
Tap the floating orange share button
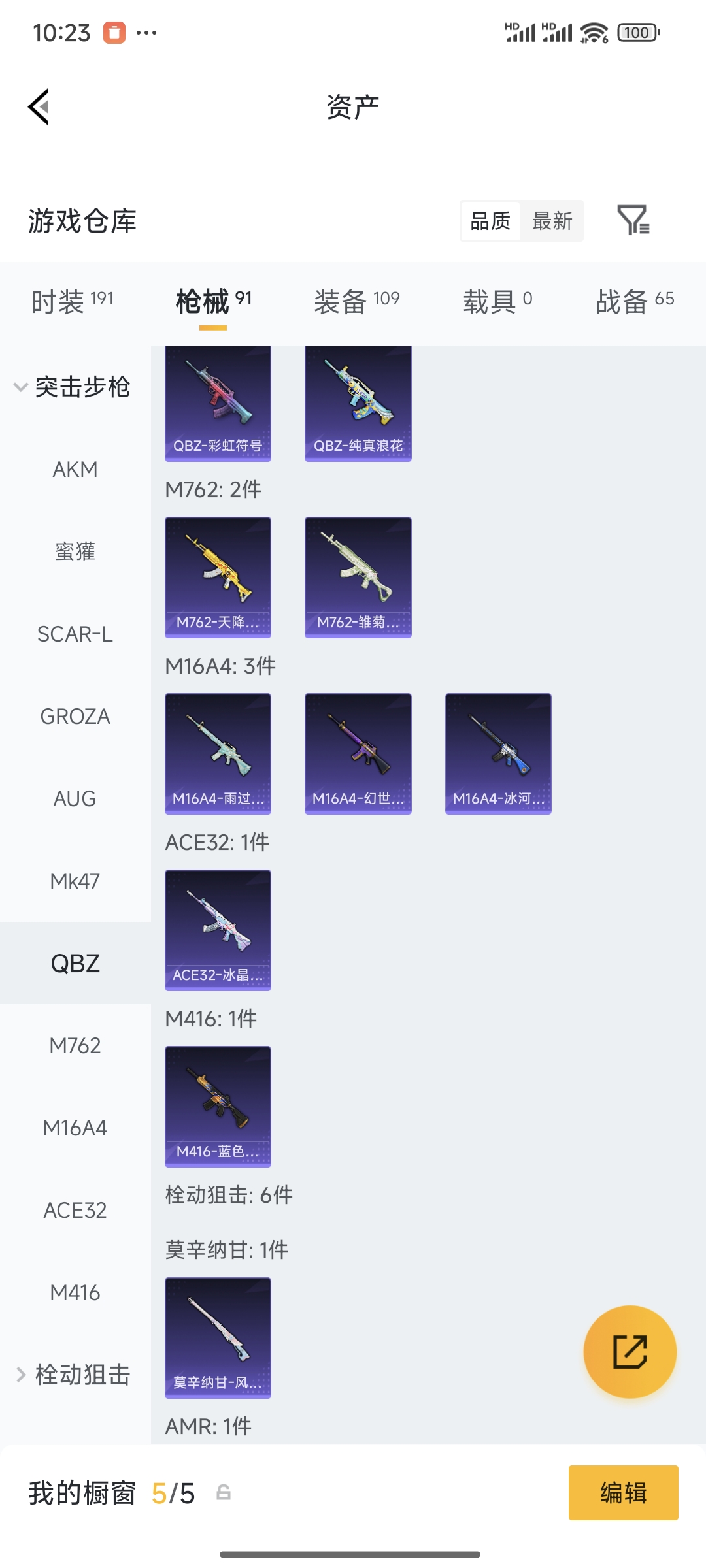(630, 1352)
